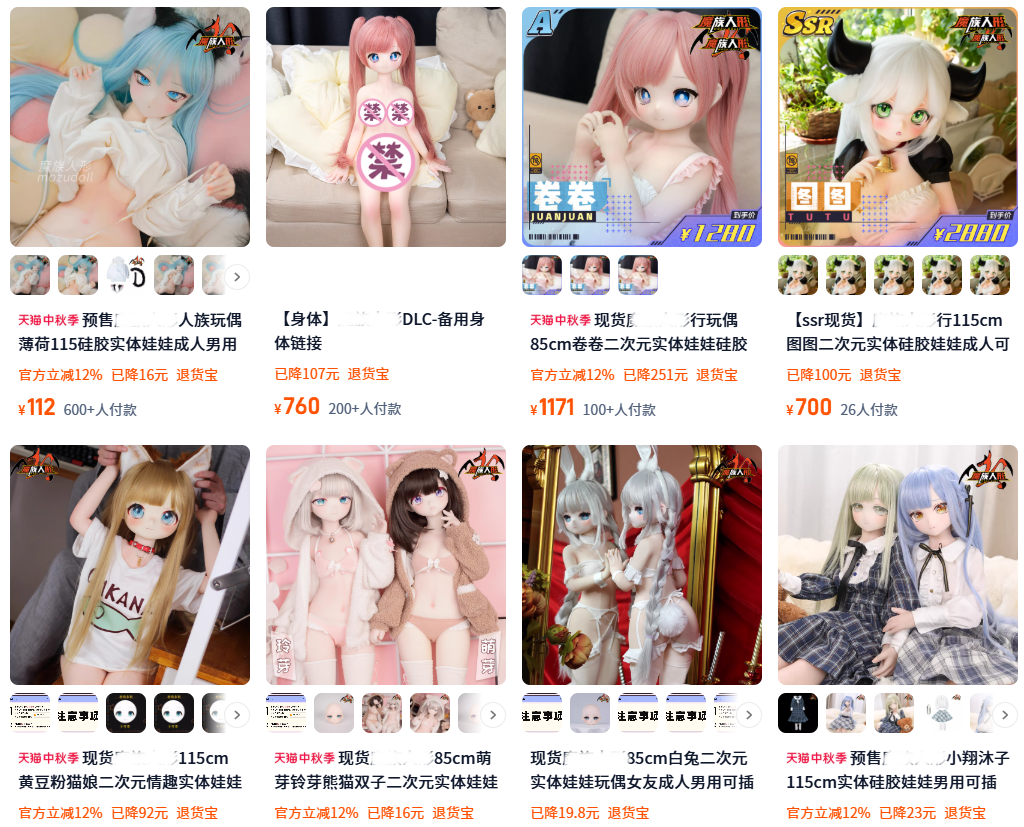Open the 白兔 listing with 已降19.8元
The height and width of the screenshot is (827, 1024).
642,565
